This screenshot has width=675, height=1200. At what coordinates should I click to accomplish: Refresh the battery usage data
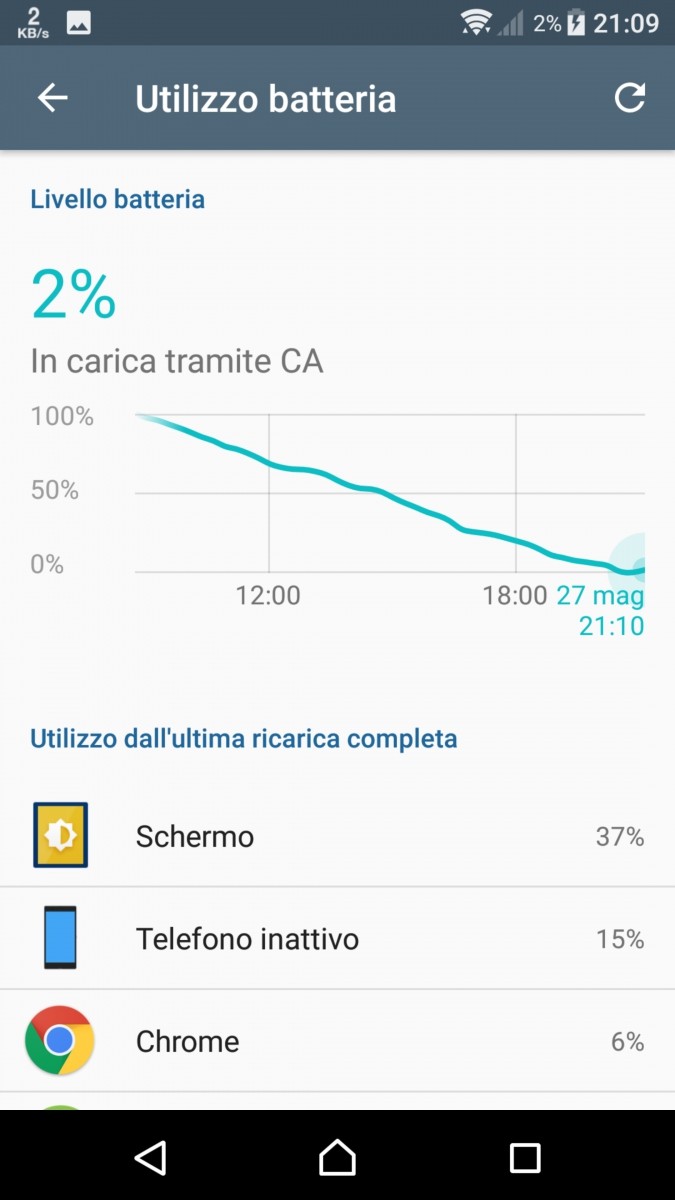629,98
